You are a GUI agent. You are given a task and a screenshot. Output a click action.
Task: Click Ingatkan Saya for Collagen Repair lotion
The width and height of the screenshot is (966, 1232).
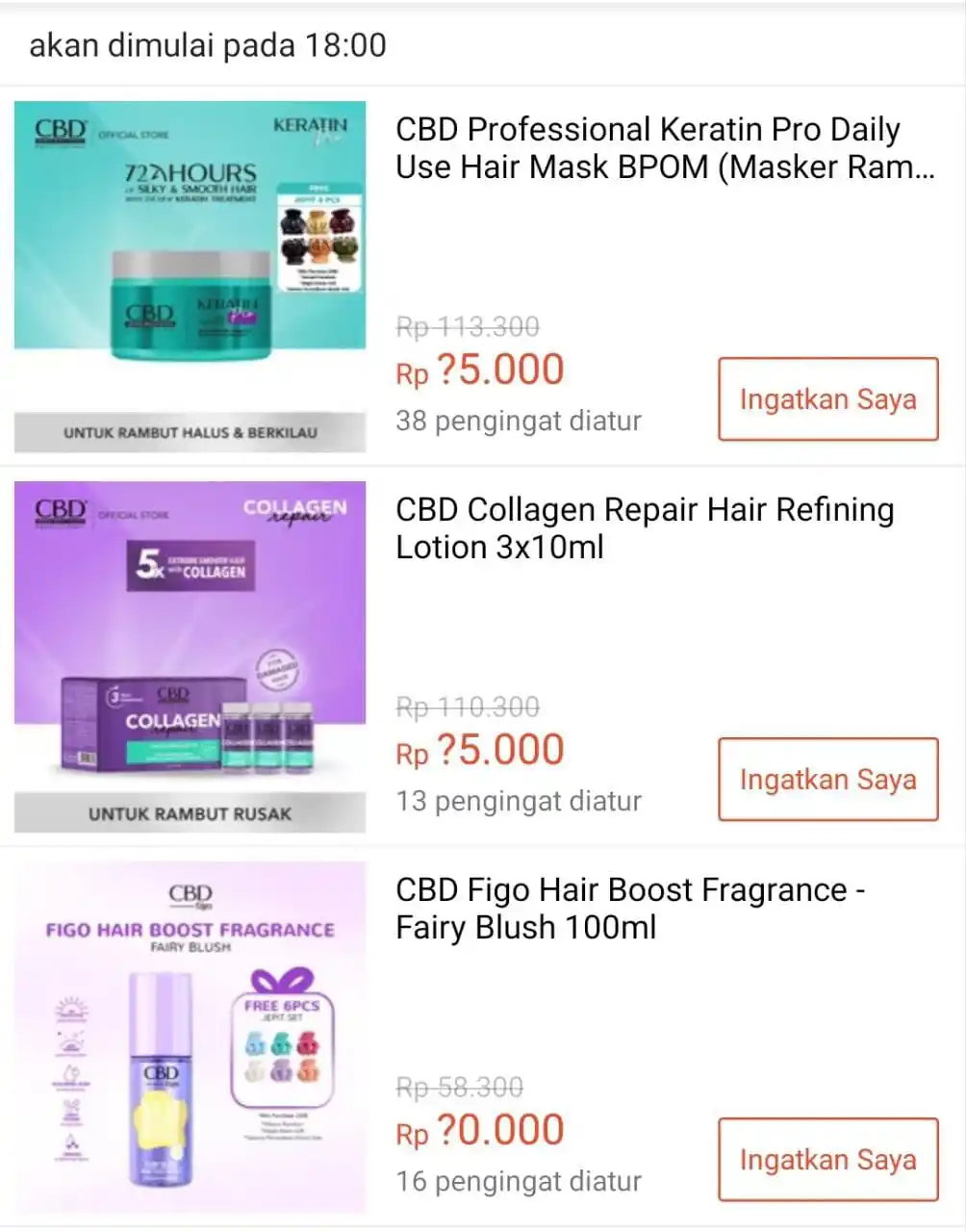point(827,780)
